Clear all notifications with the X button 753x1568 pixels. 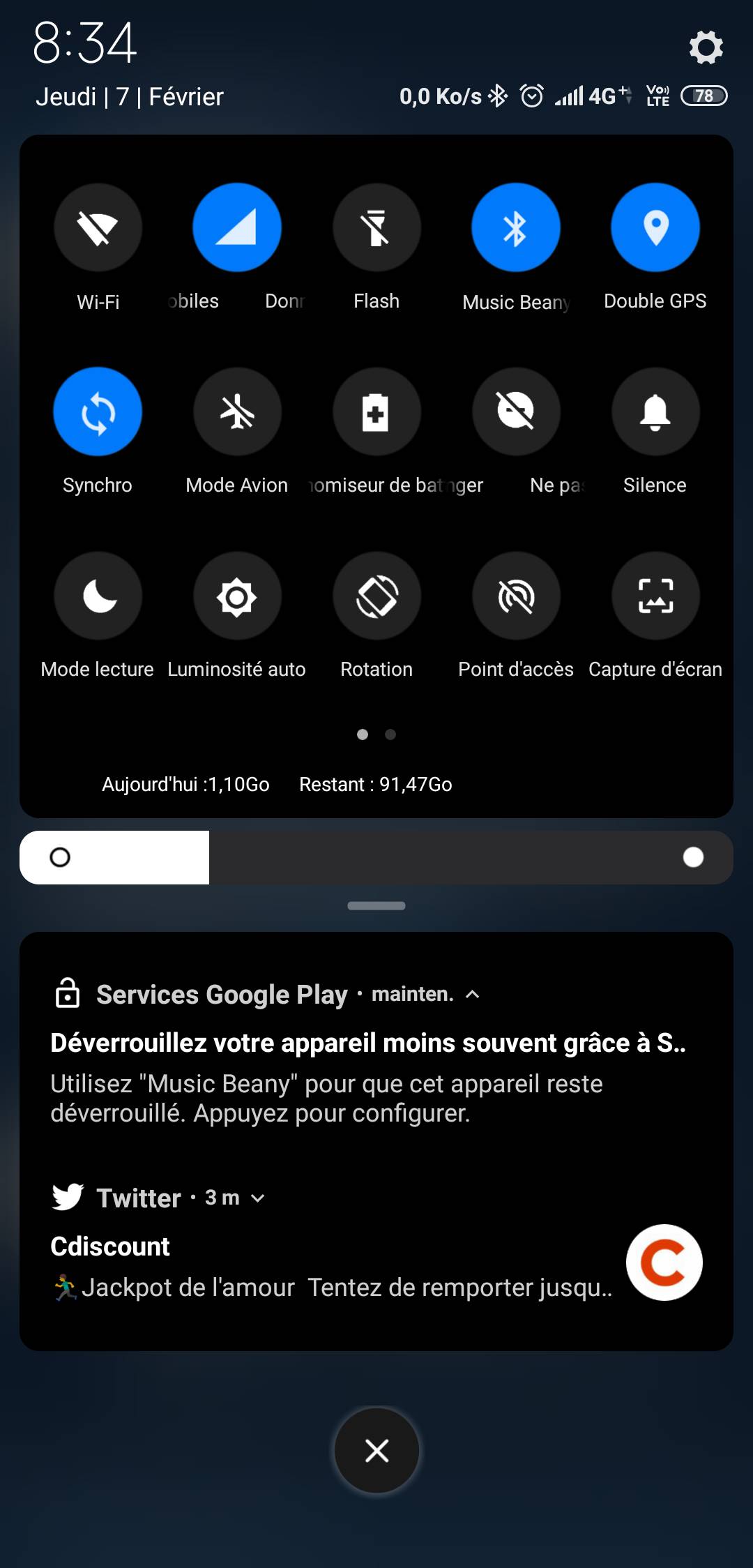coord(376,1451)
